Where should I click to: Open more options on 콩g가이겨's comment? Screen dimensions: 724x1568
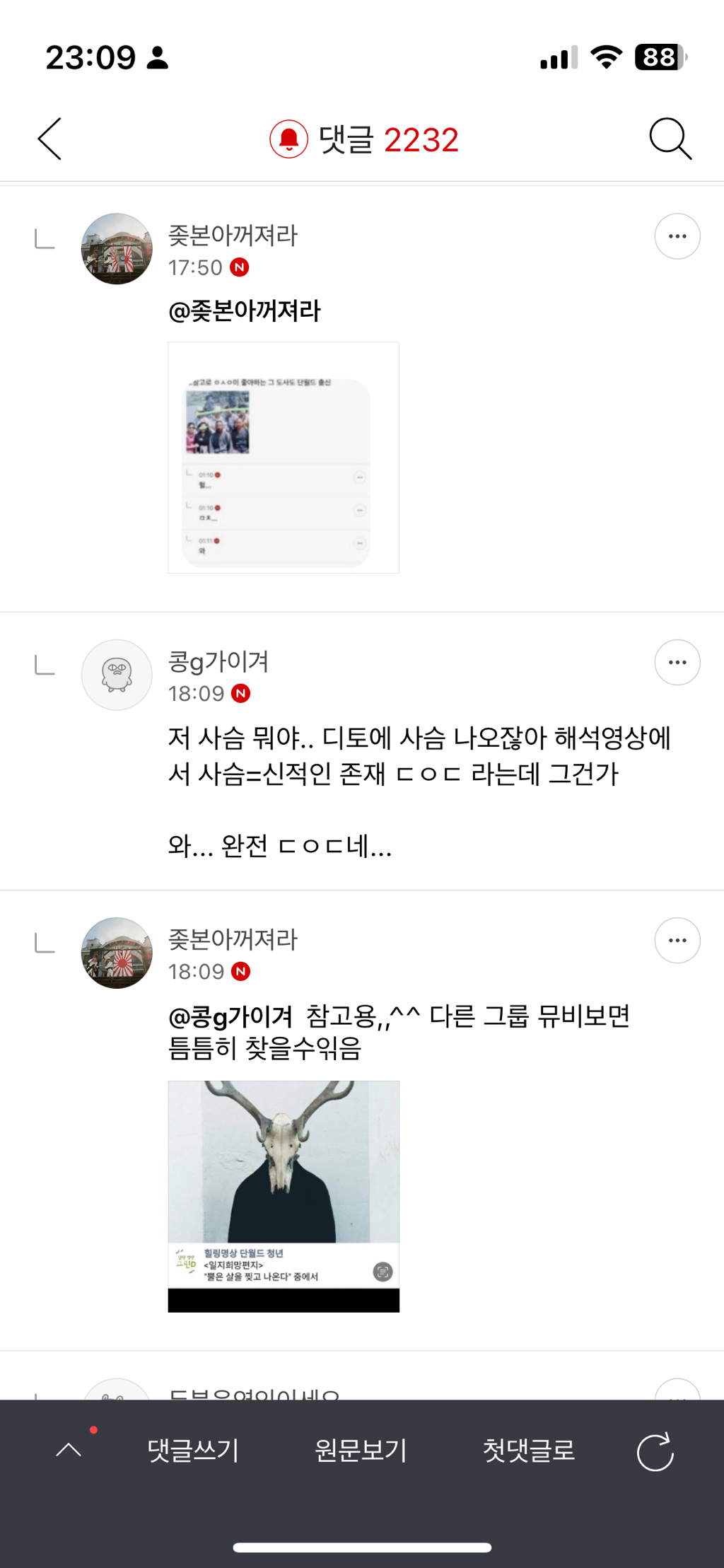(x=677, y=663)
